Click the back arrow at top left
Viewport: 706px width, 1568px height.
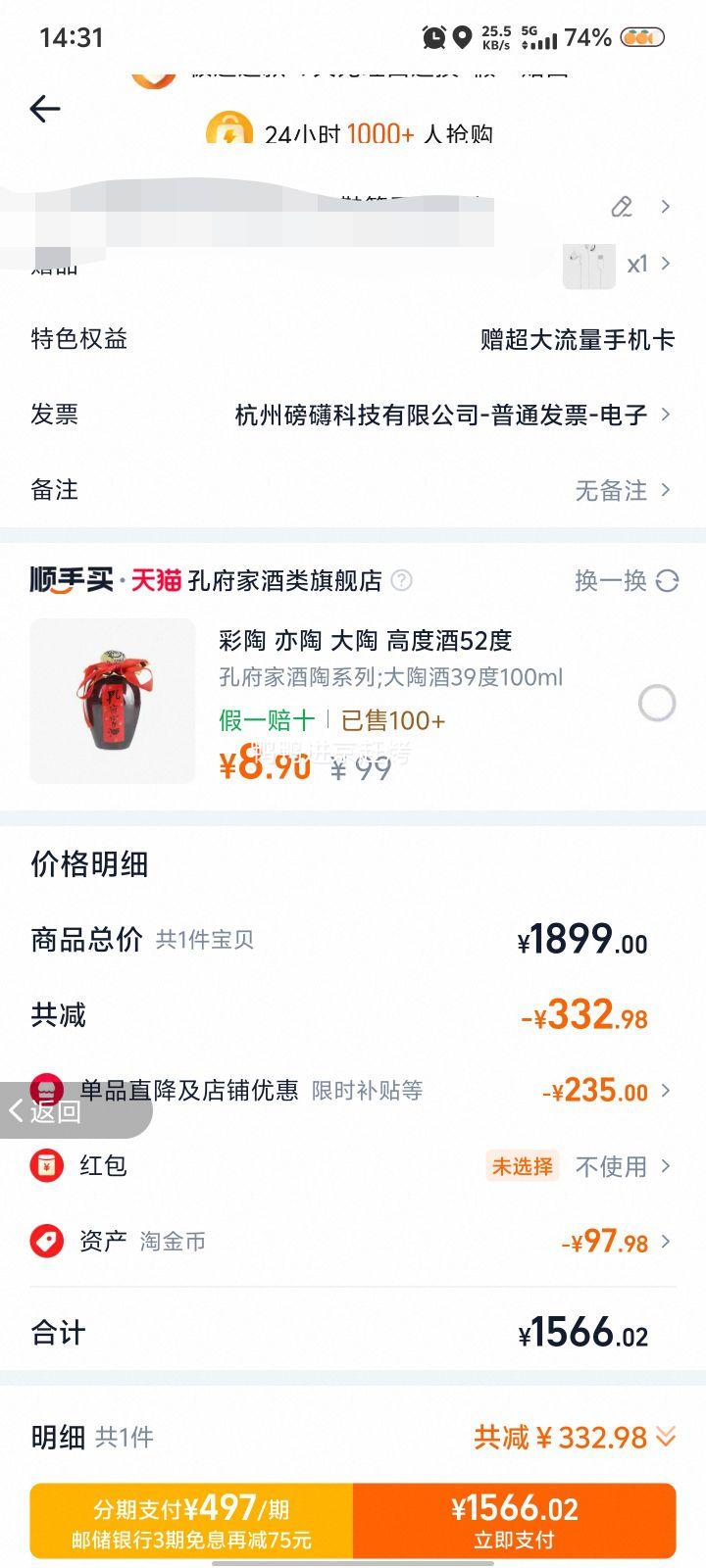[x=44, y=109]
